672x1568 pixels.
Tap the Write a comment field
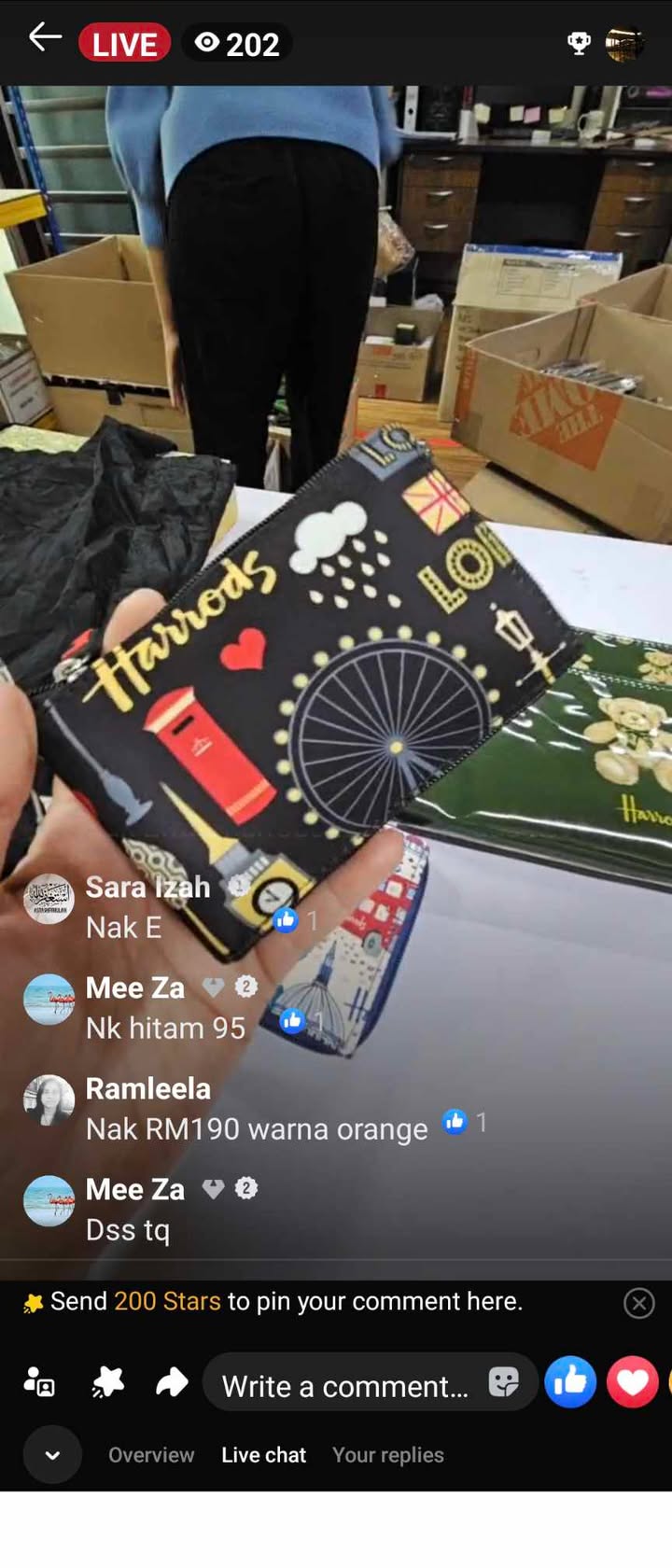coord(345,1386)
